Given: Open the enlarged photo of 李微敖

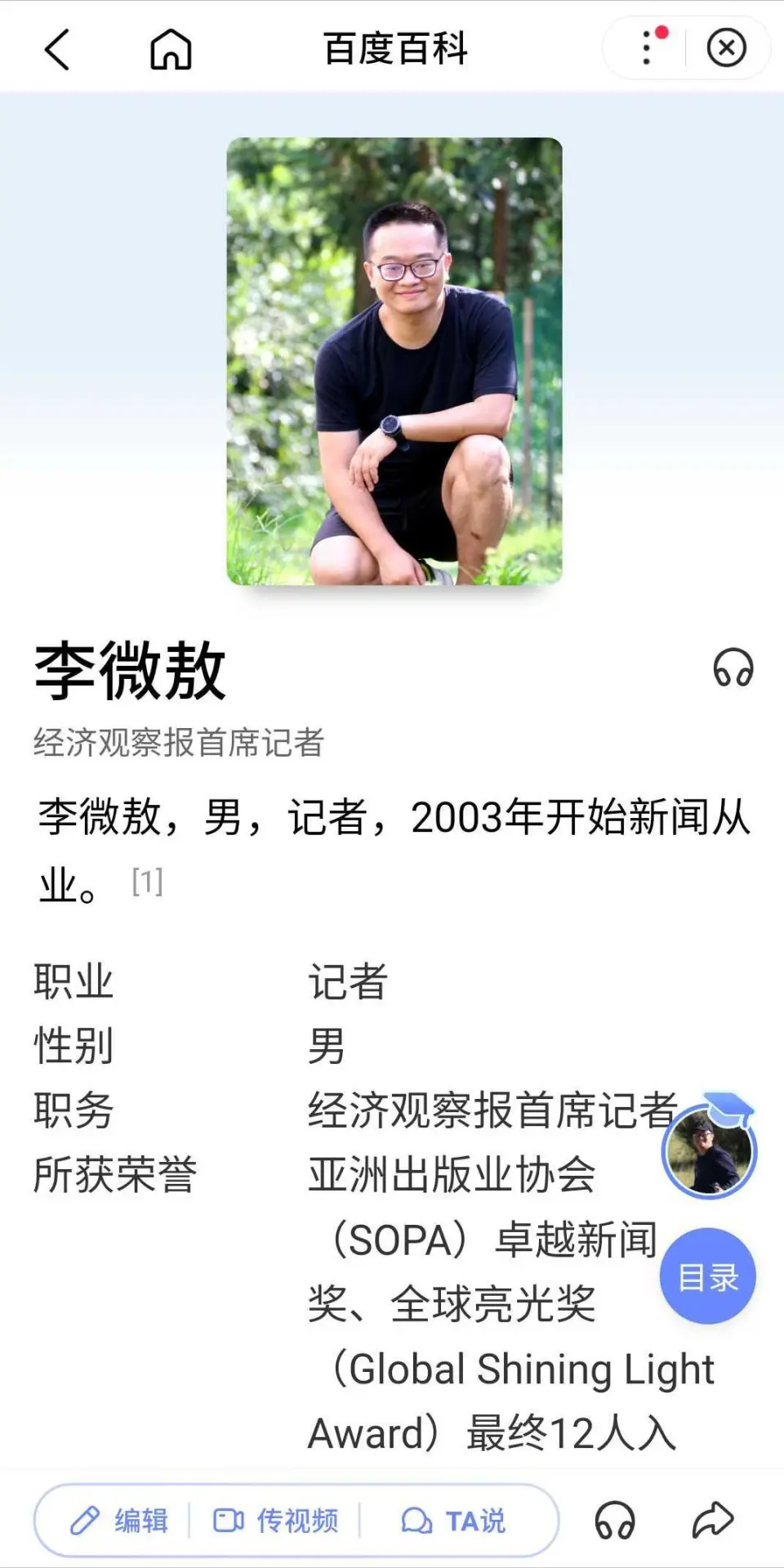Looking at the screenshot, I should [394, 361].
